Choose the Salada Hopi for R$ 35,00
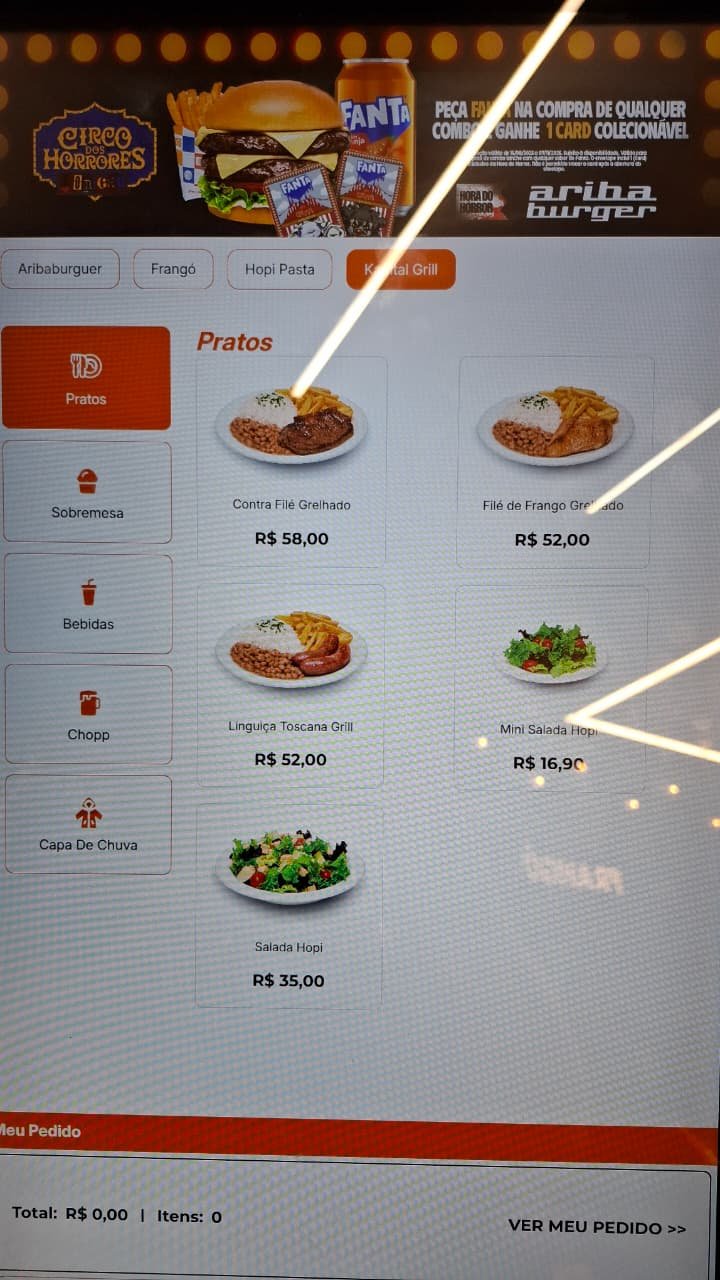Viewport: 720px width, 1280px height. pyautogui.click(x=289, y=905)
